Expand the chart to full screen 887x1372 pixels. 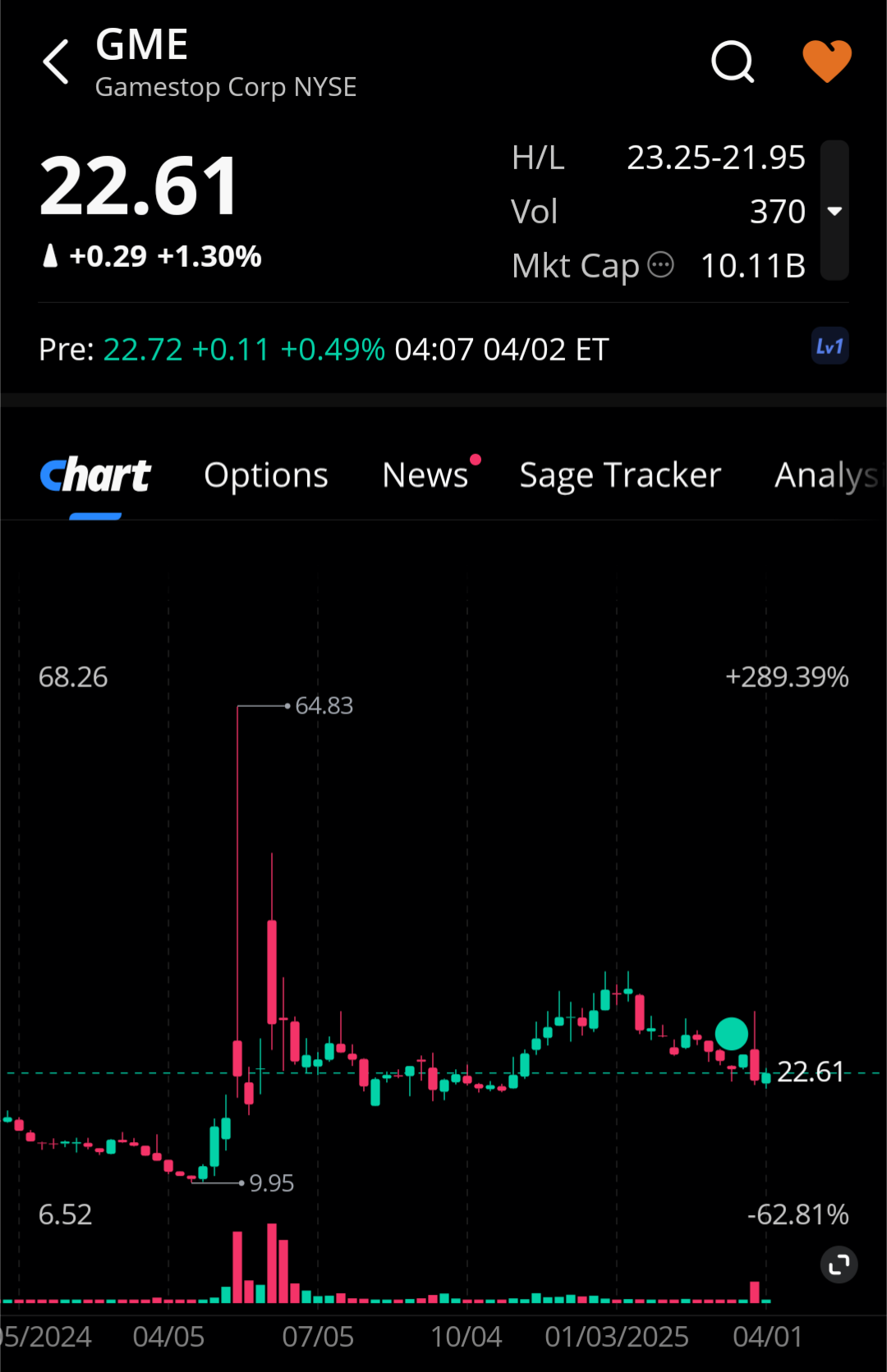pos(839,1264)
